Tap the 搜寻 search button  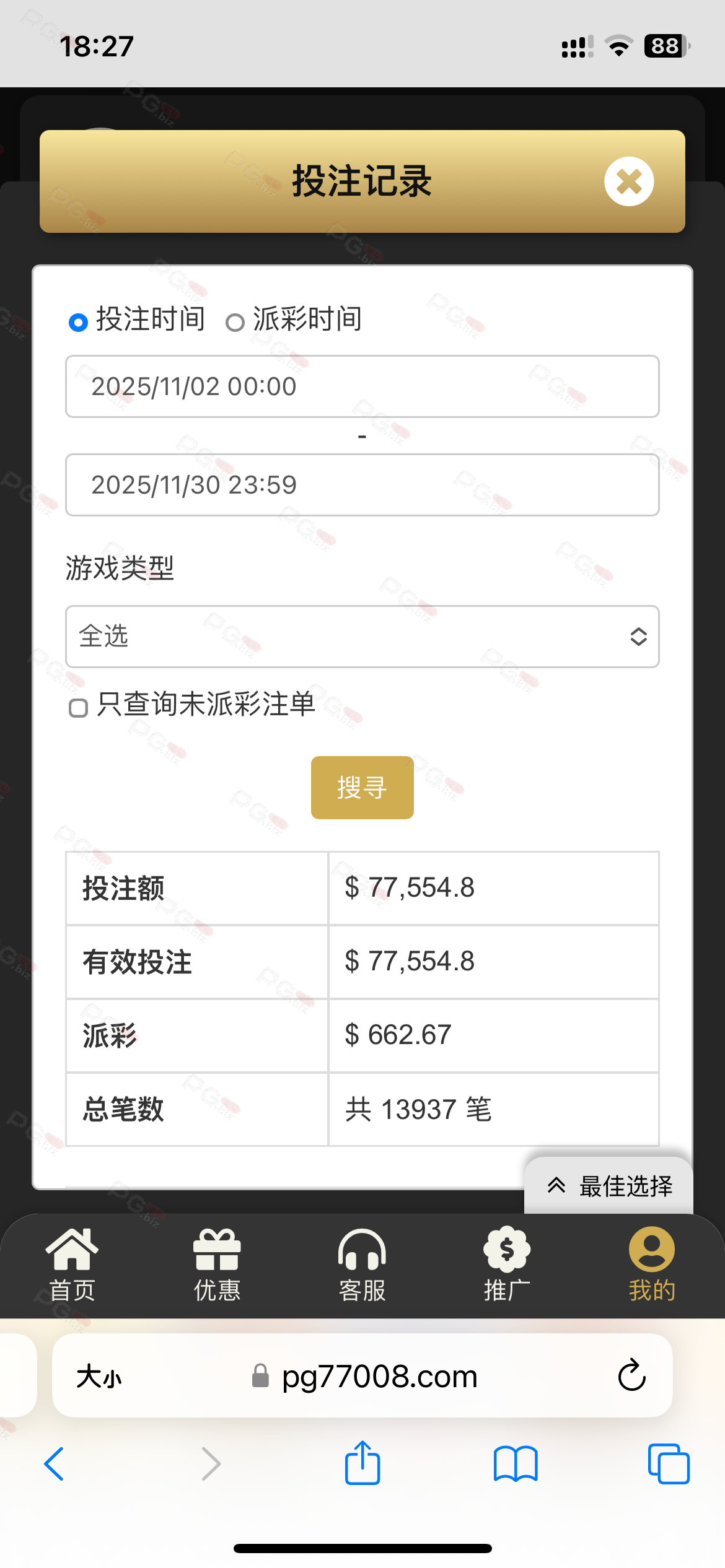(x=362, y=788)
